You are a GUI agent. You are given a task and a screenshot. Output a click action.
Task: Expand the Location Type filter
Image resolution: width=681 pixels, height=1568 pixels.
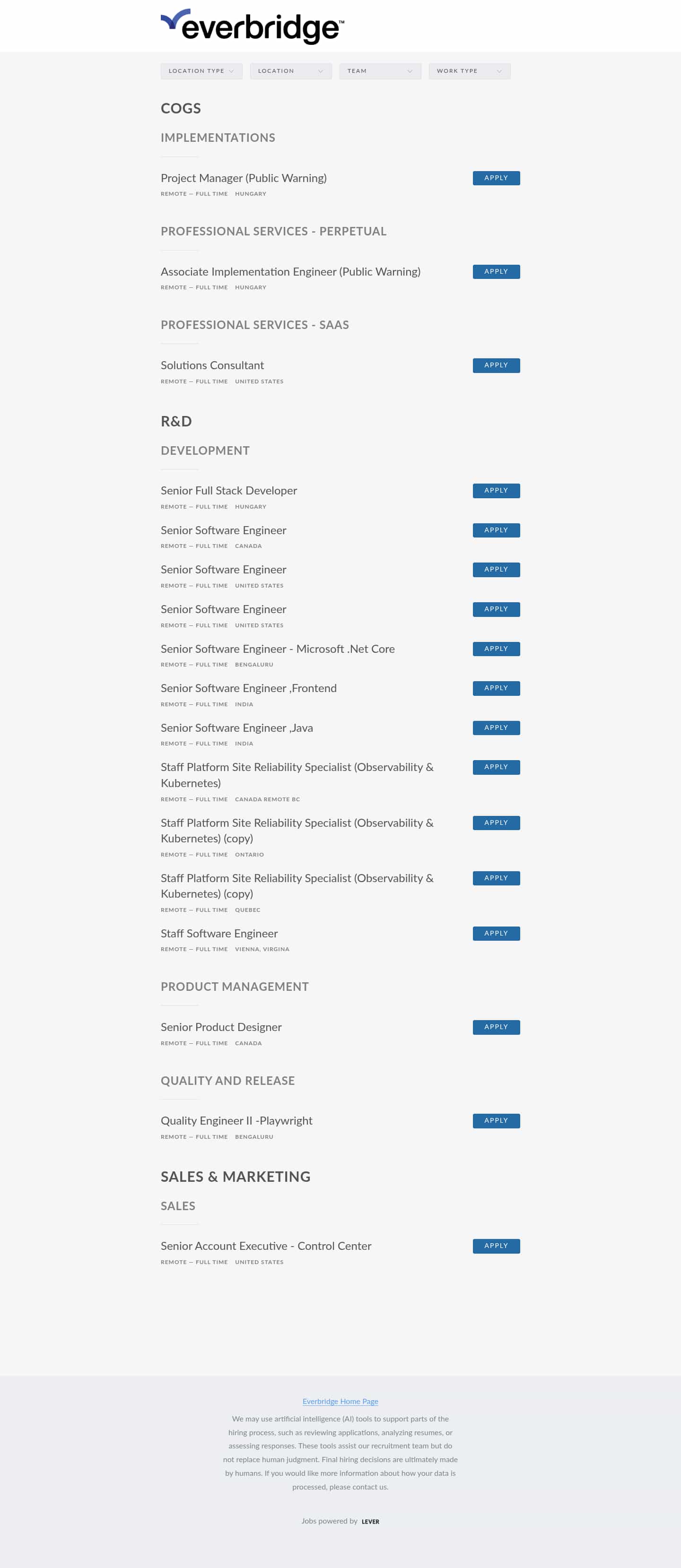(201, 71)
